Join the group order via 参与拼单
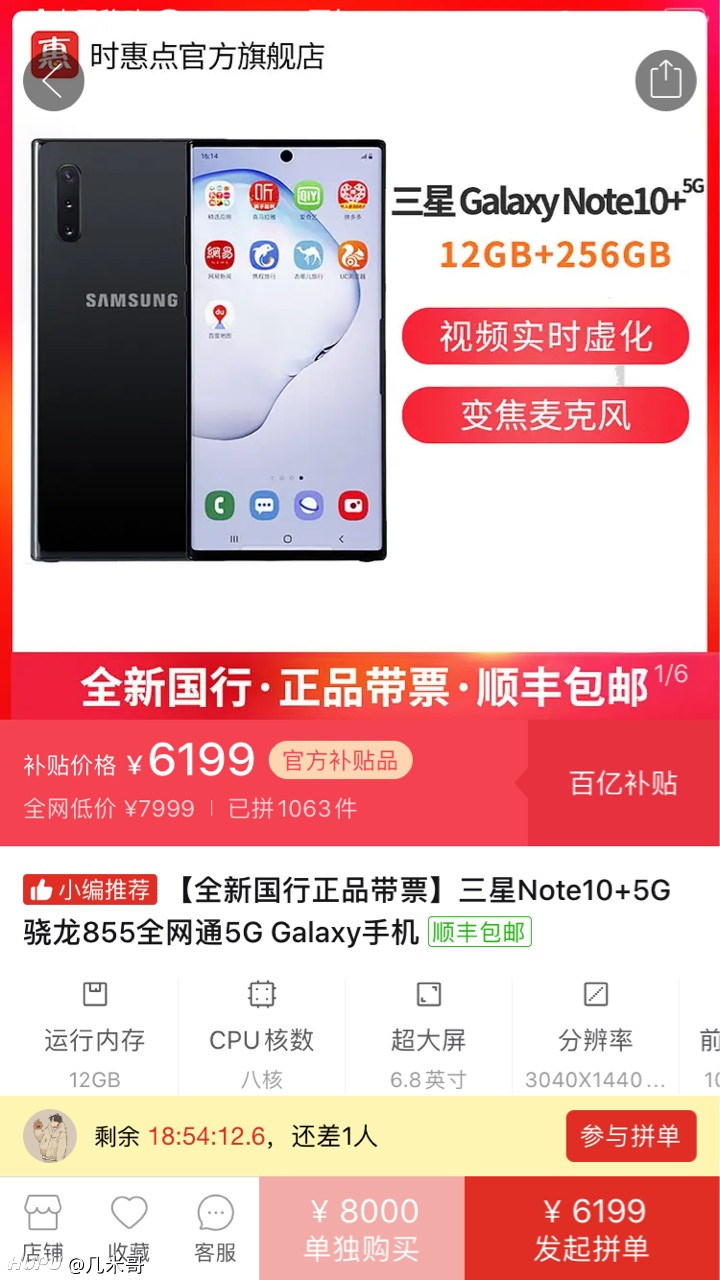Image resolution: width=720 pixels, height=1280 pixels. pyautogui.click(x=631, y=1136)
